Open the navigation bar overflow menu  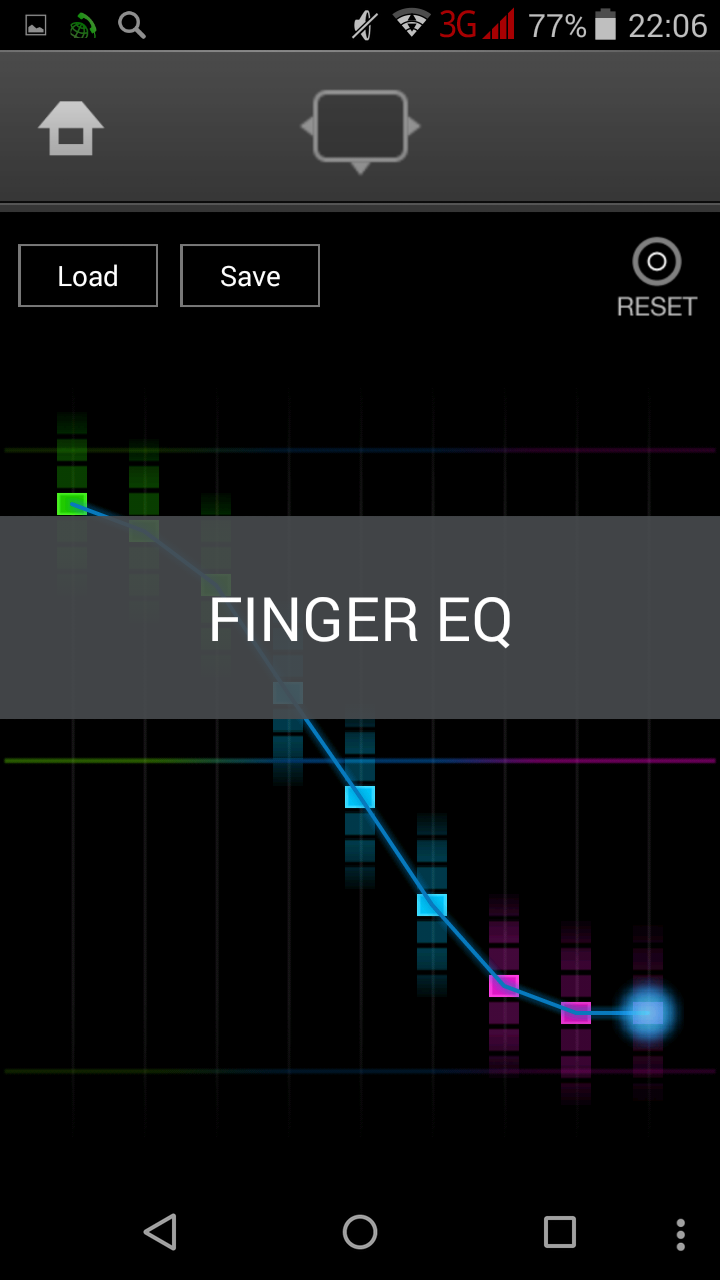[681, 1234]
